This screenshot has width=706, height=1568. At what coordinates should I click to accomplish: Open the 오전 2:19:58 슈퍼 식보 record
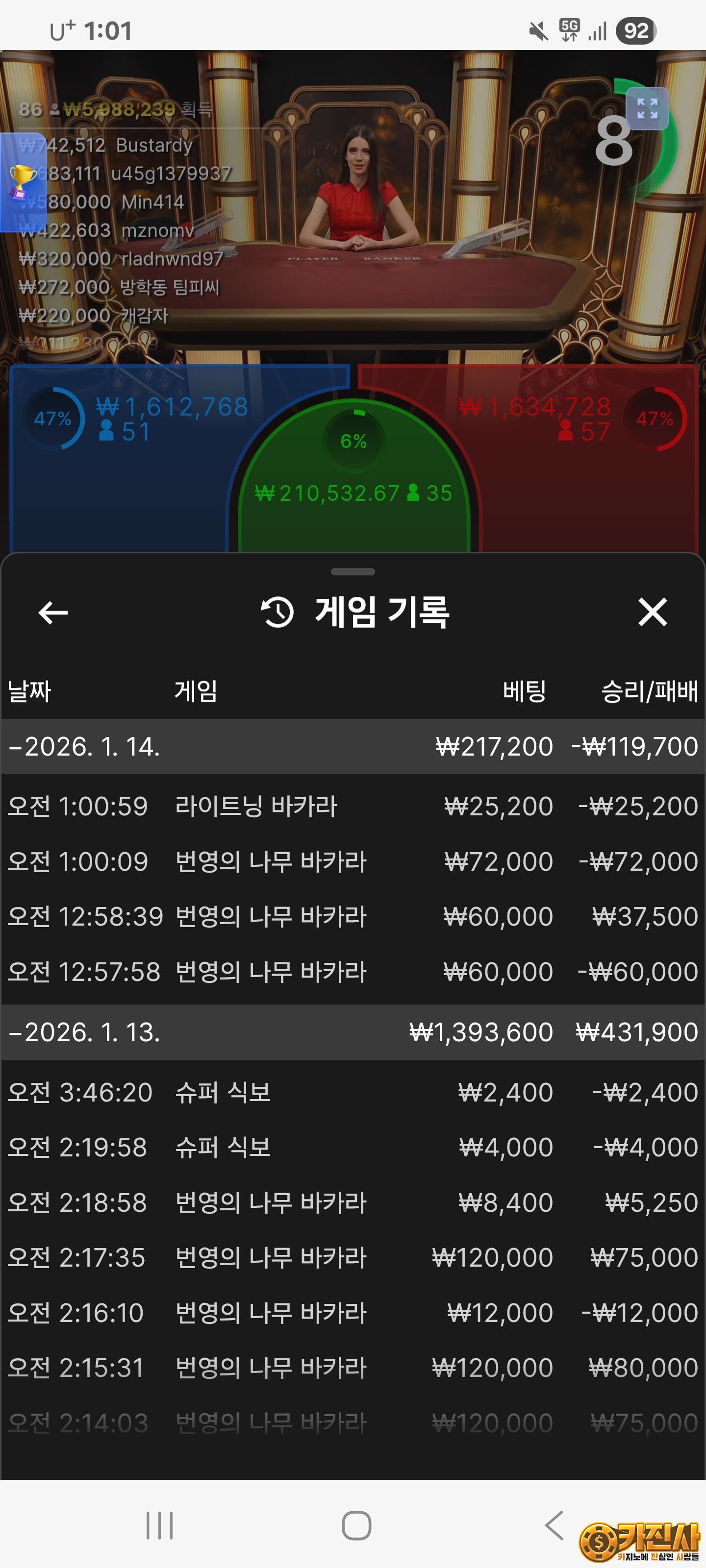click(x=353, y=1148)
